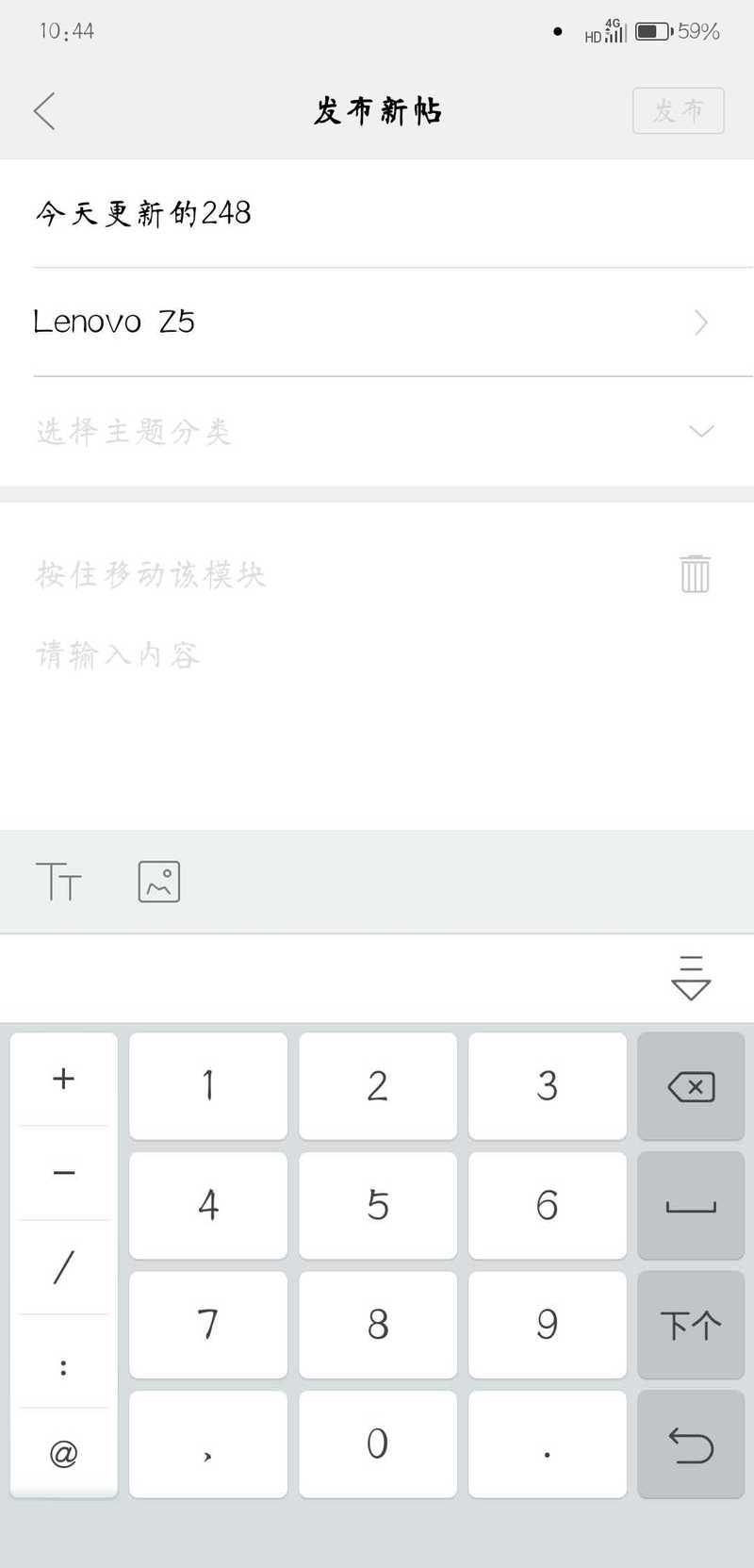Screen dimensions: 754x1568
Task: Tap the 下个 next key
Action: tap(691, 1325)
